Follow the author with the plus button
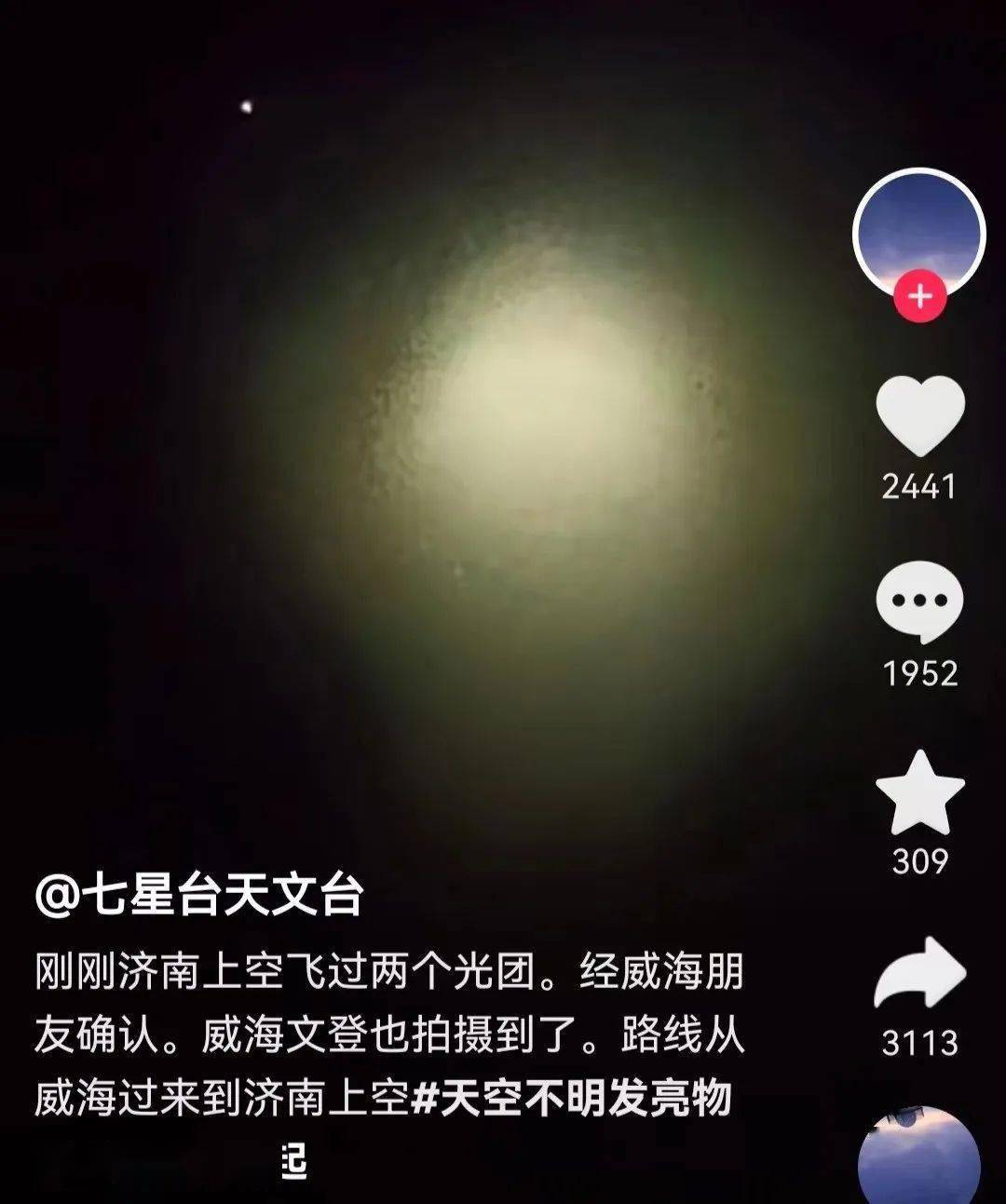The width and height of the screenshot is (1006, 1204). (919, 297)
